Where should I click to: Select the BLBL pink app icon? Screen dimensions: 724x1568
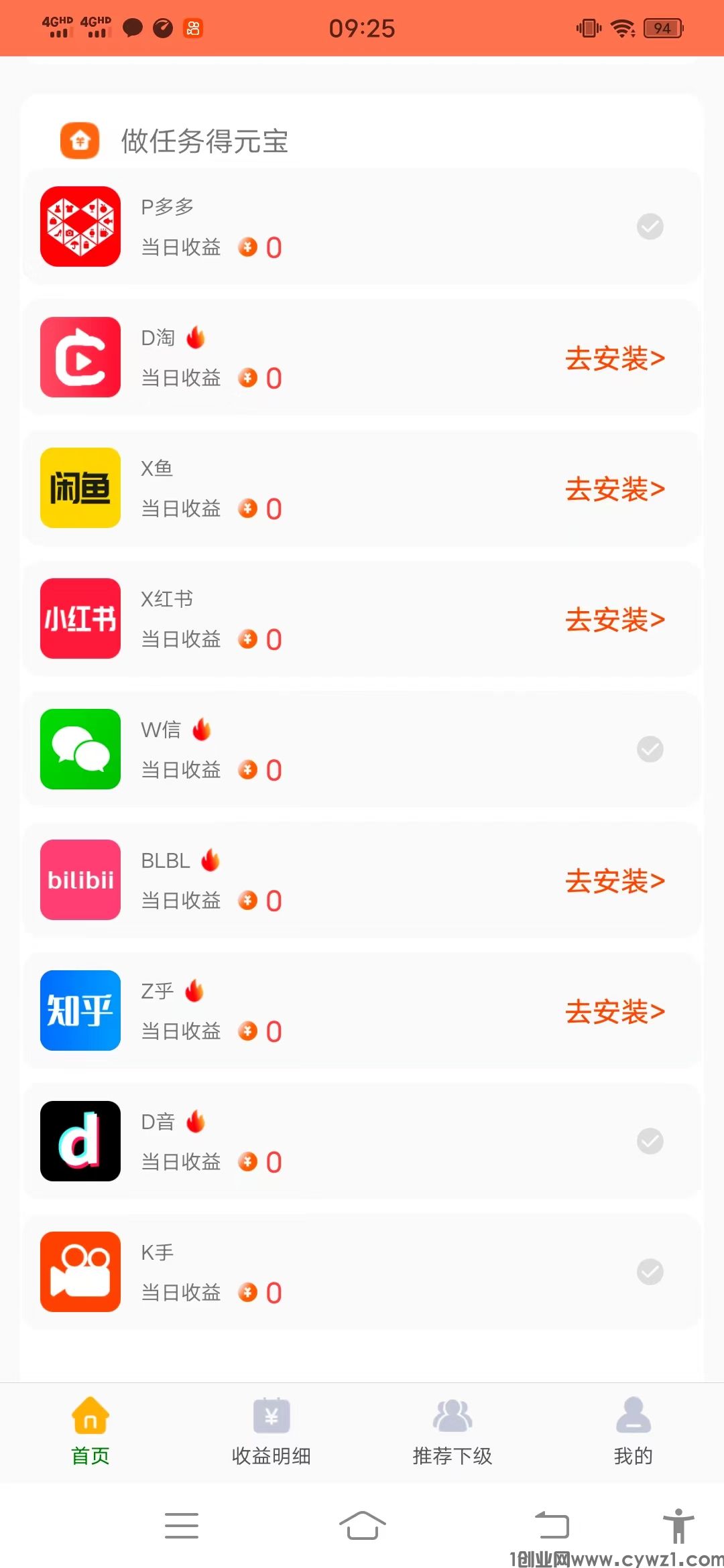point(80,880)
